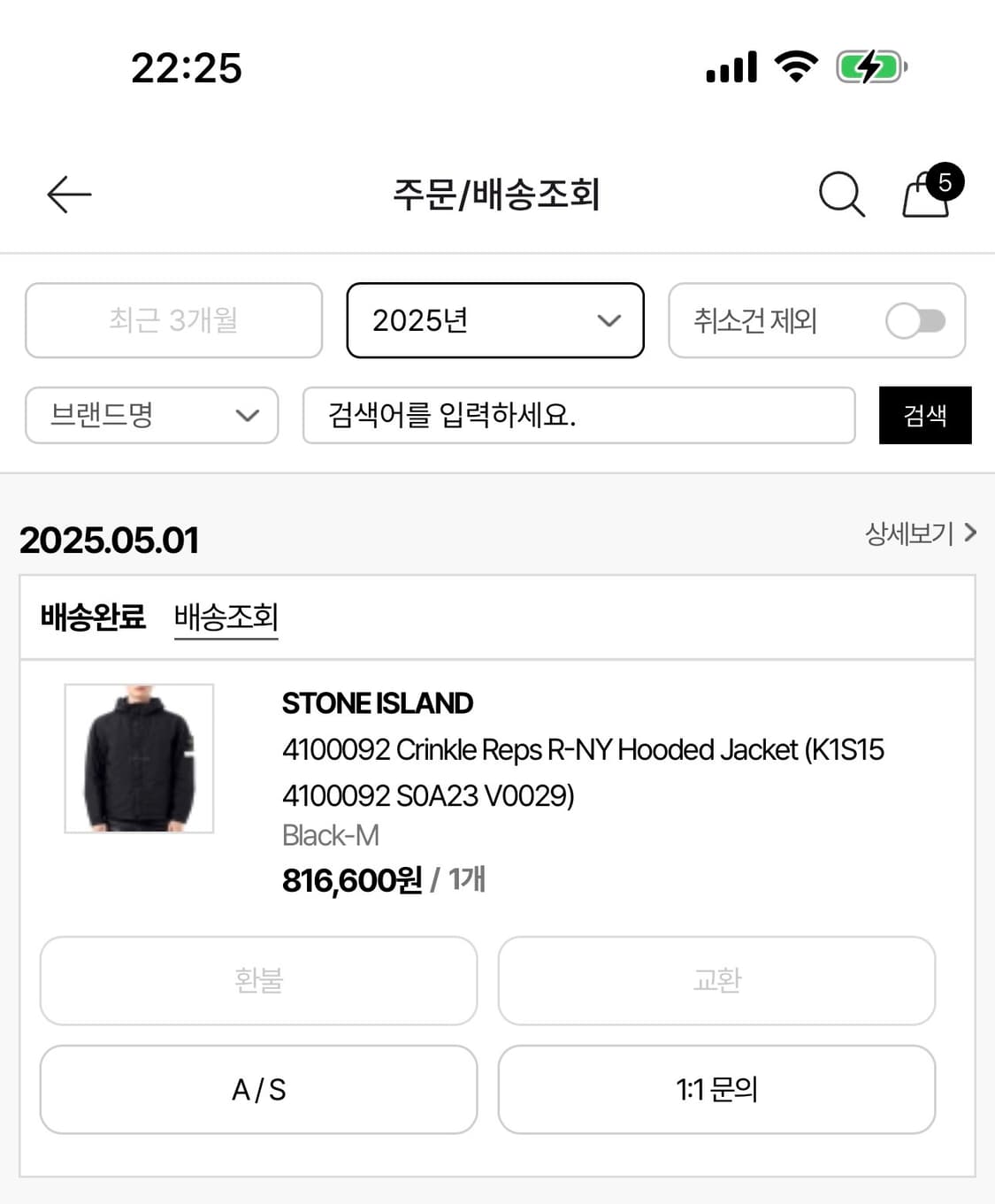The image size is (995, 1204).
Task: Tap the Wi-Fi status icon
Action: pyautogui.click(x=794, y=66)
